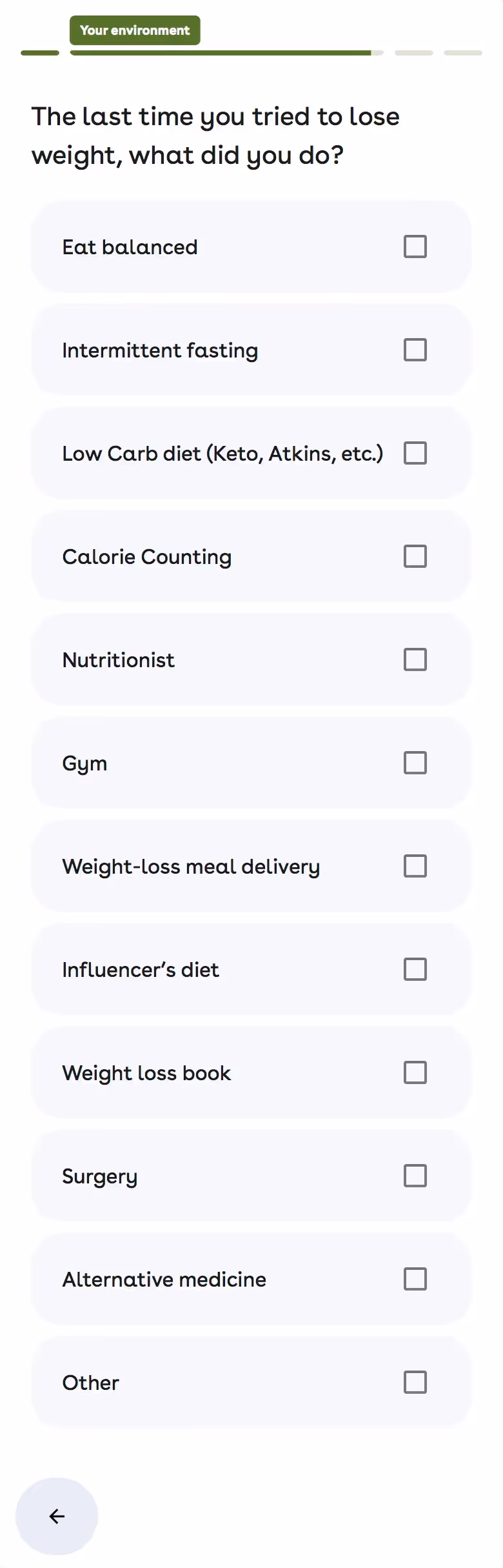Check Weight-loss meal delivery
Viewport: 503px width, 1568px height.
(x=415, y=866)
